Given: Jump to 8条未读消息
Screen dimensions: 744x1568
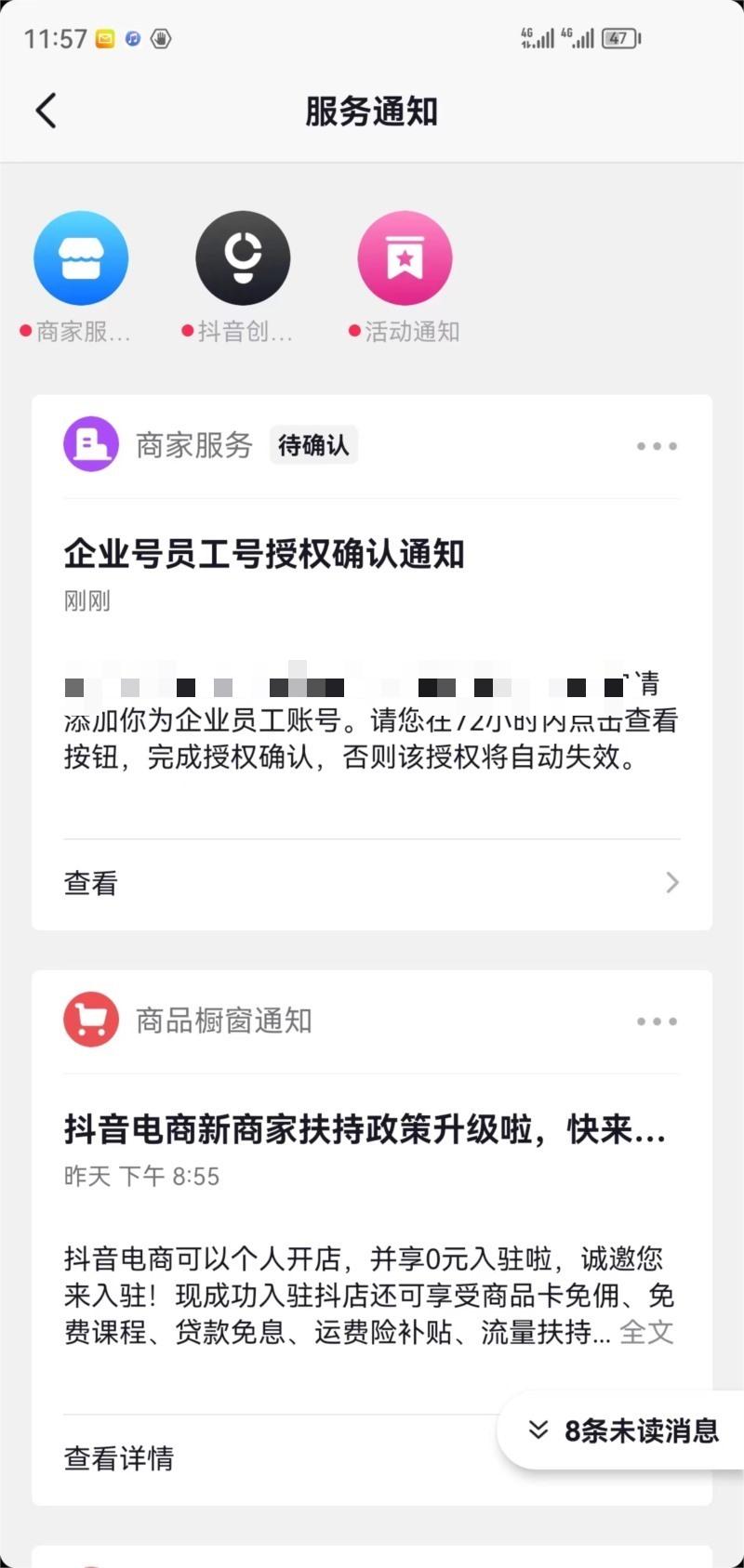Looking at the screenshot, I should click(x=625, y=1430).
